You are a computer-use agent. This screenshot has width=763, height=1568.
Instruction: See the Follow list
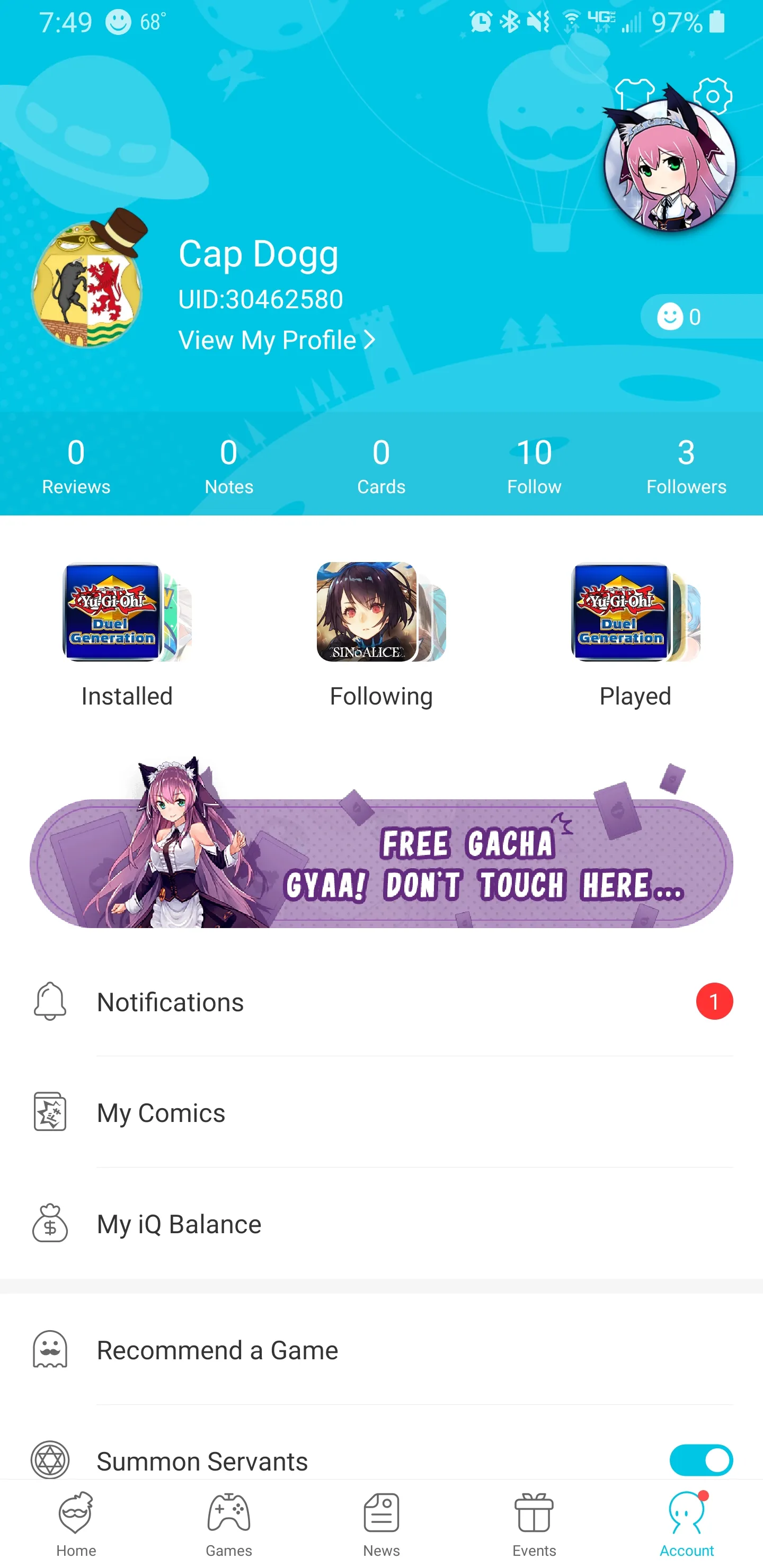click(x=534, y=466)
